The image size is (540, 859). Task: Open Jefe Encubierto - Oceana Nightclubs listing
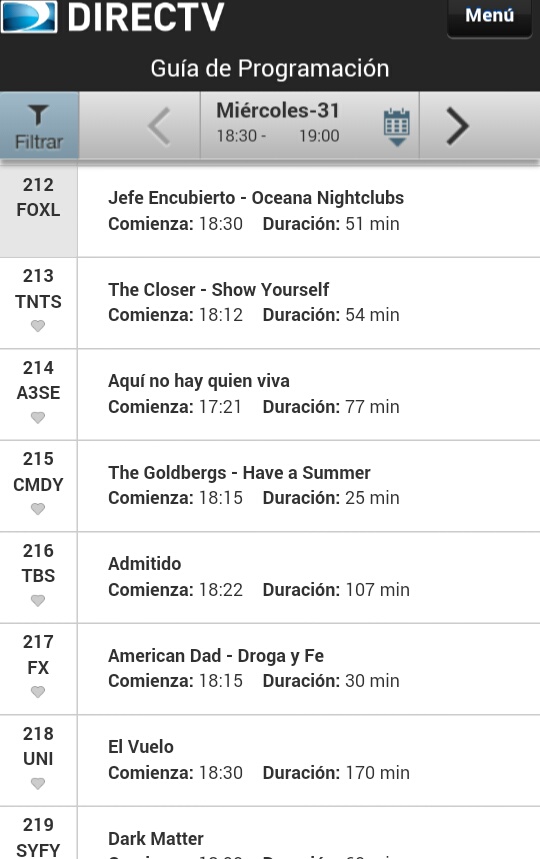[309, 211]
